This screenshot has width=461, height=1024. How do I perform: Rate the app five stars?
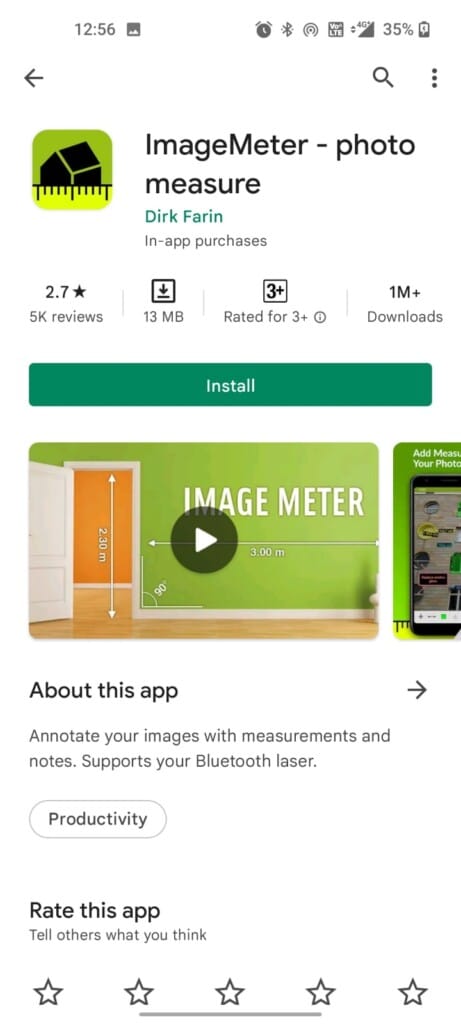(413, 993)
